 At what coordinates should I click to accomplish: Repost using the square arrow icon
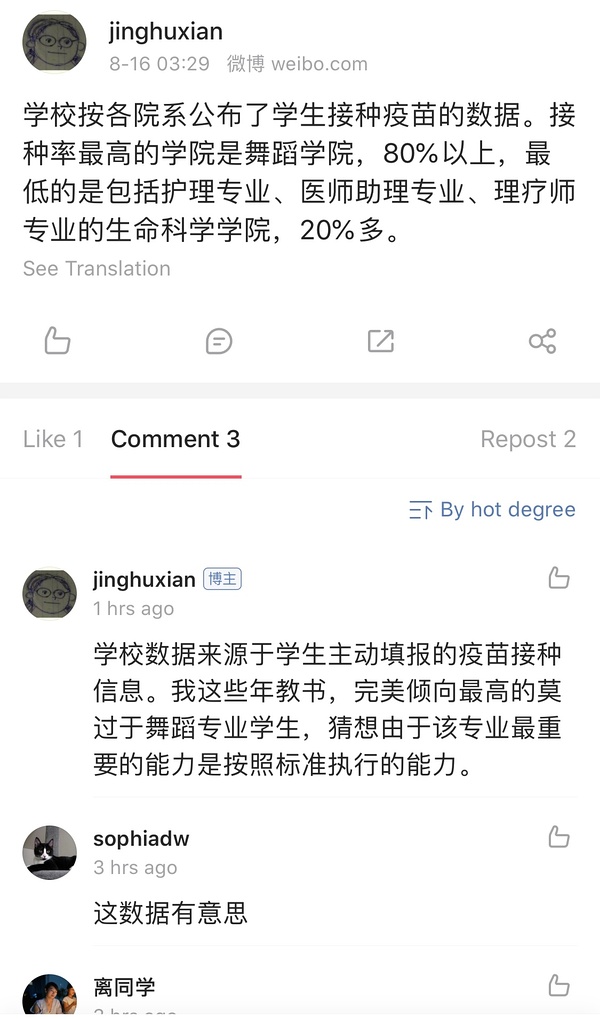tap(381, 342)
